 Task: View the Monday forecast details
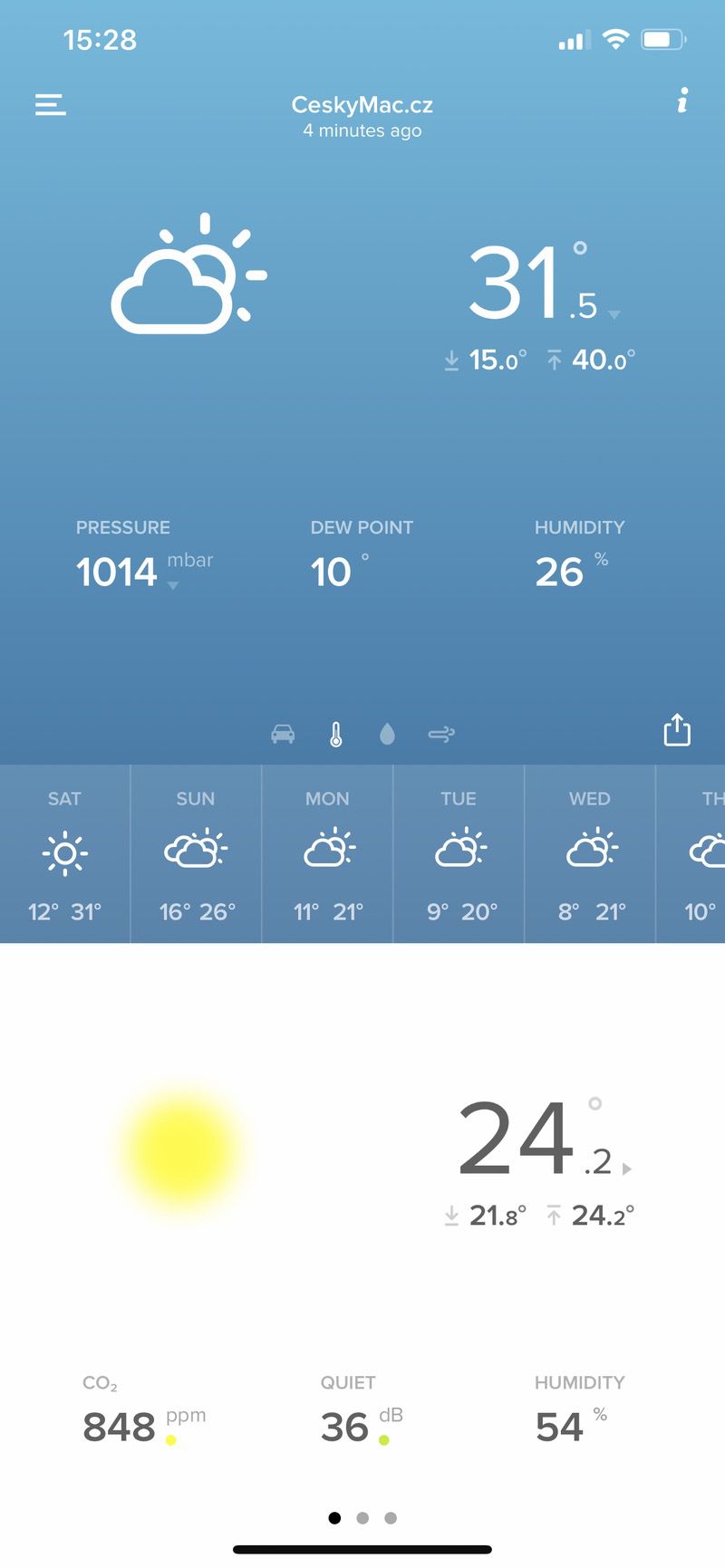tap(327, 854)
